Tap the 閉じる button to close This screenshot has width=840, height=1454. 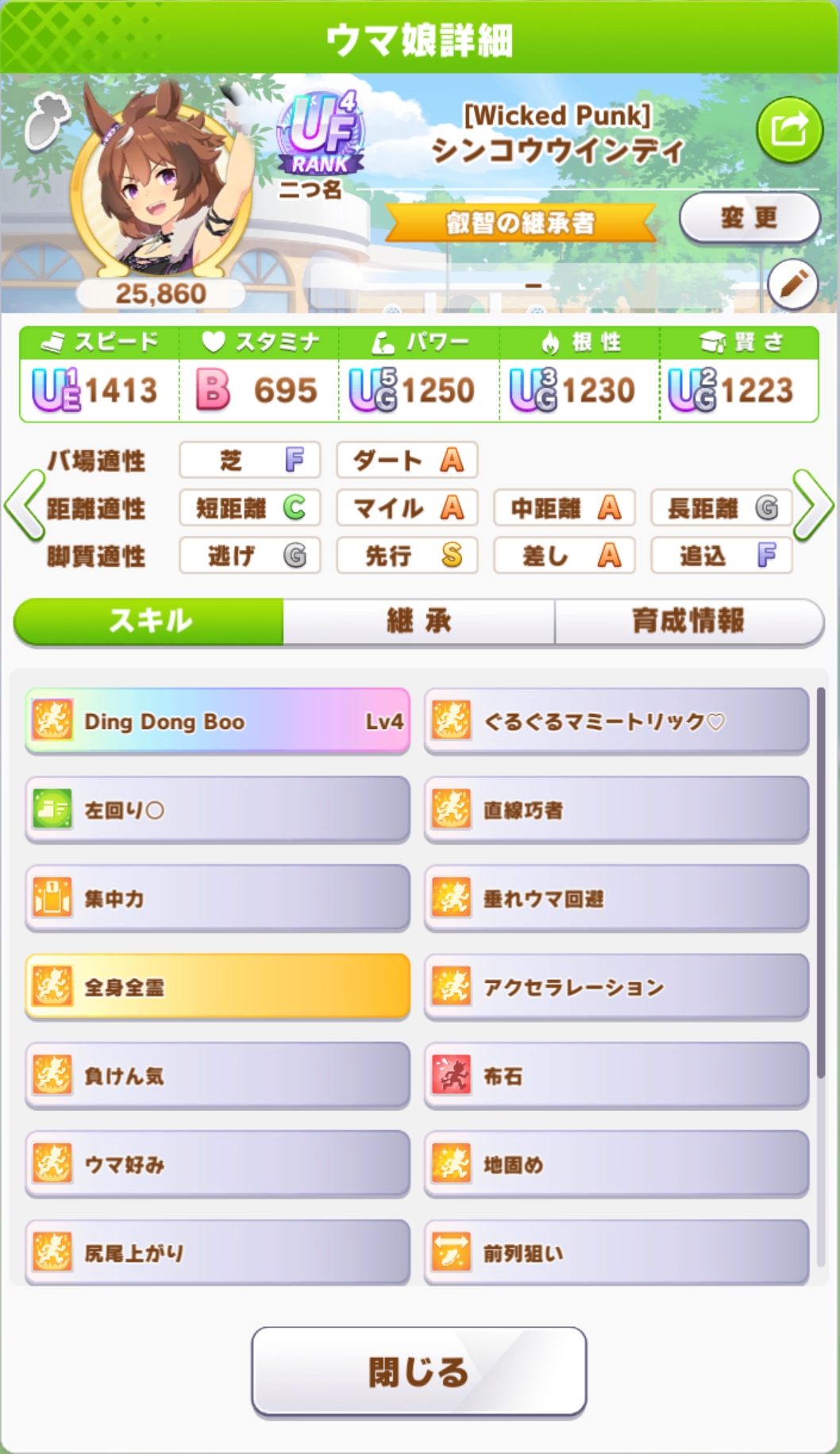(418, 1371)
